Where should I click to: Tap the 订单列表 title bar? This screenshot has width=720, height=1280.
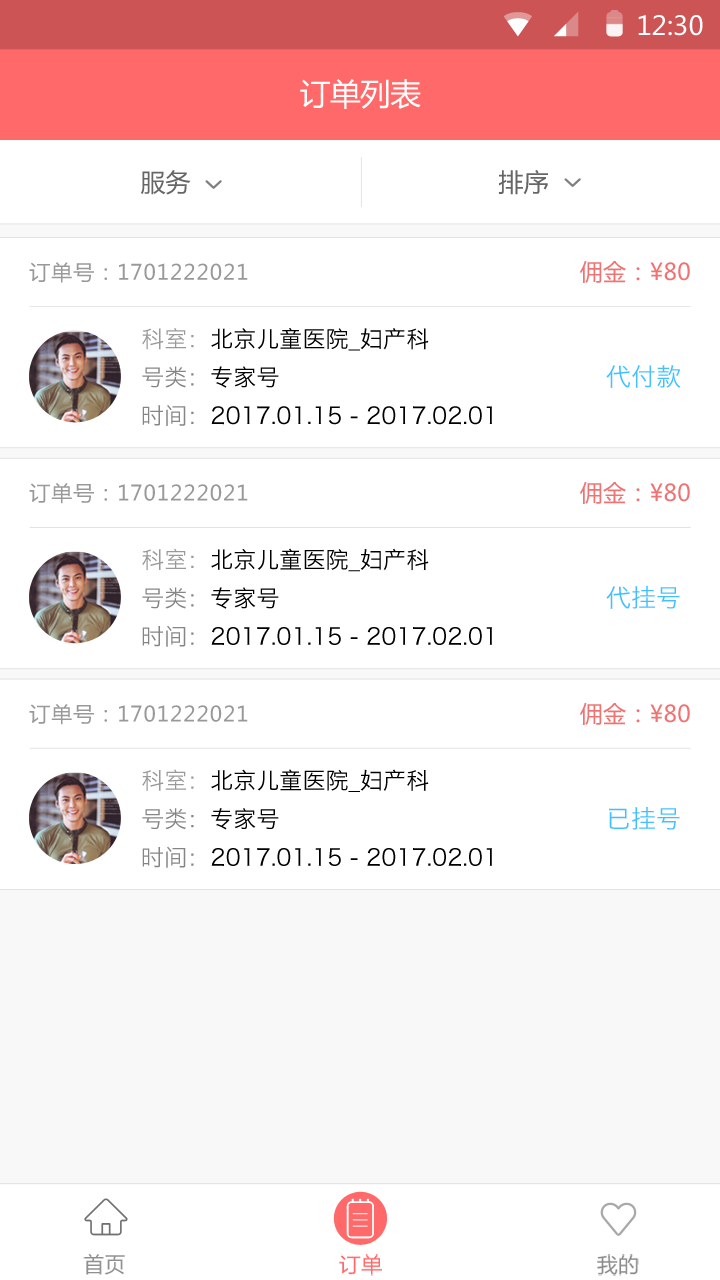(x=360, y=94)
